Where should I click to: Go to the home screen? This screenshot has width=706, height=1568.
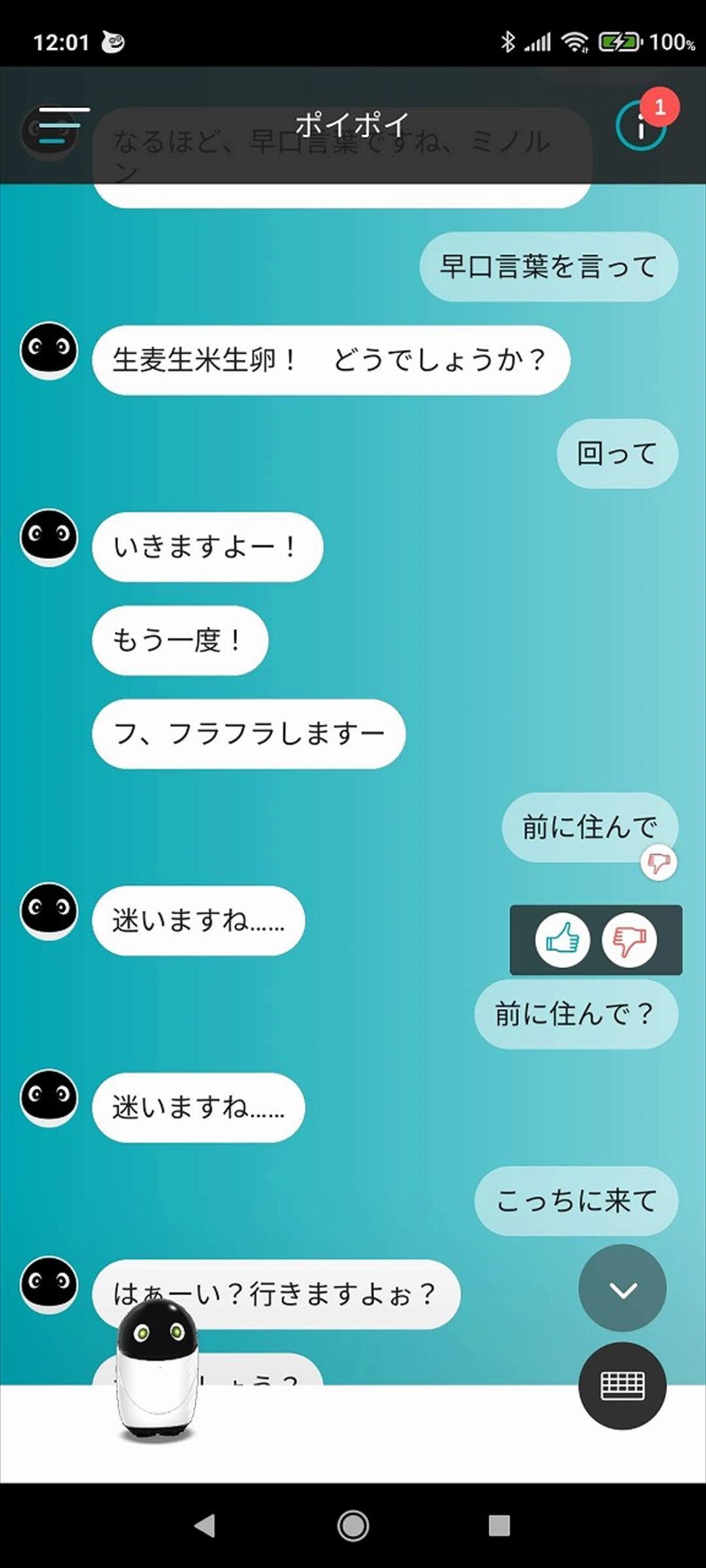[354, 1526]
